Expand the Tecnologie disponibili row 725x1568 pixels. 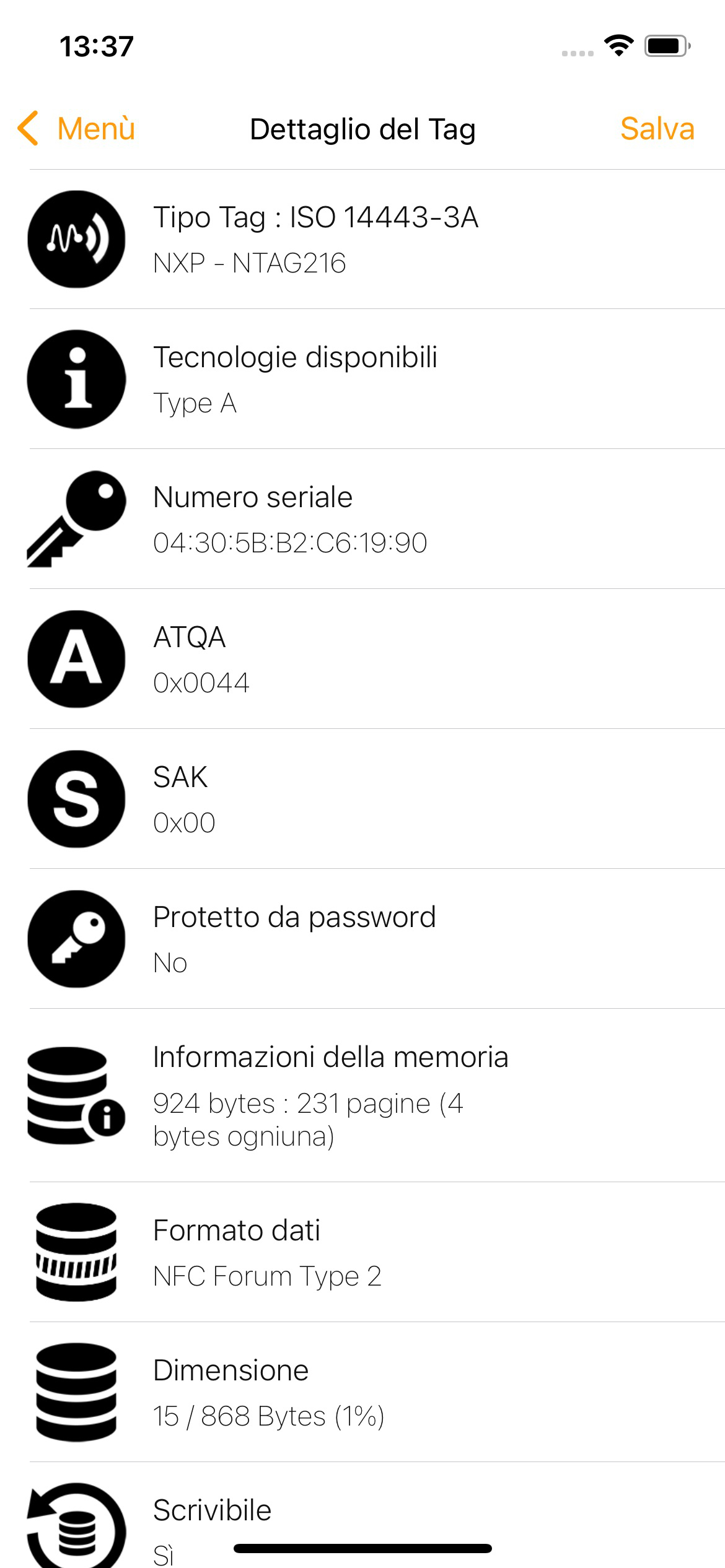tap(362, 379)
